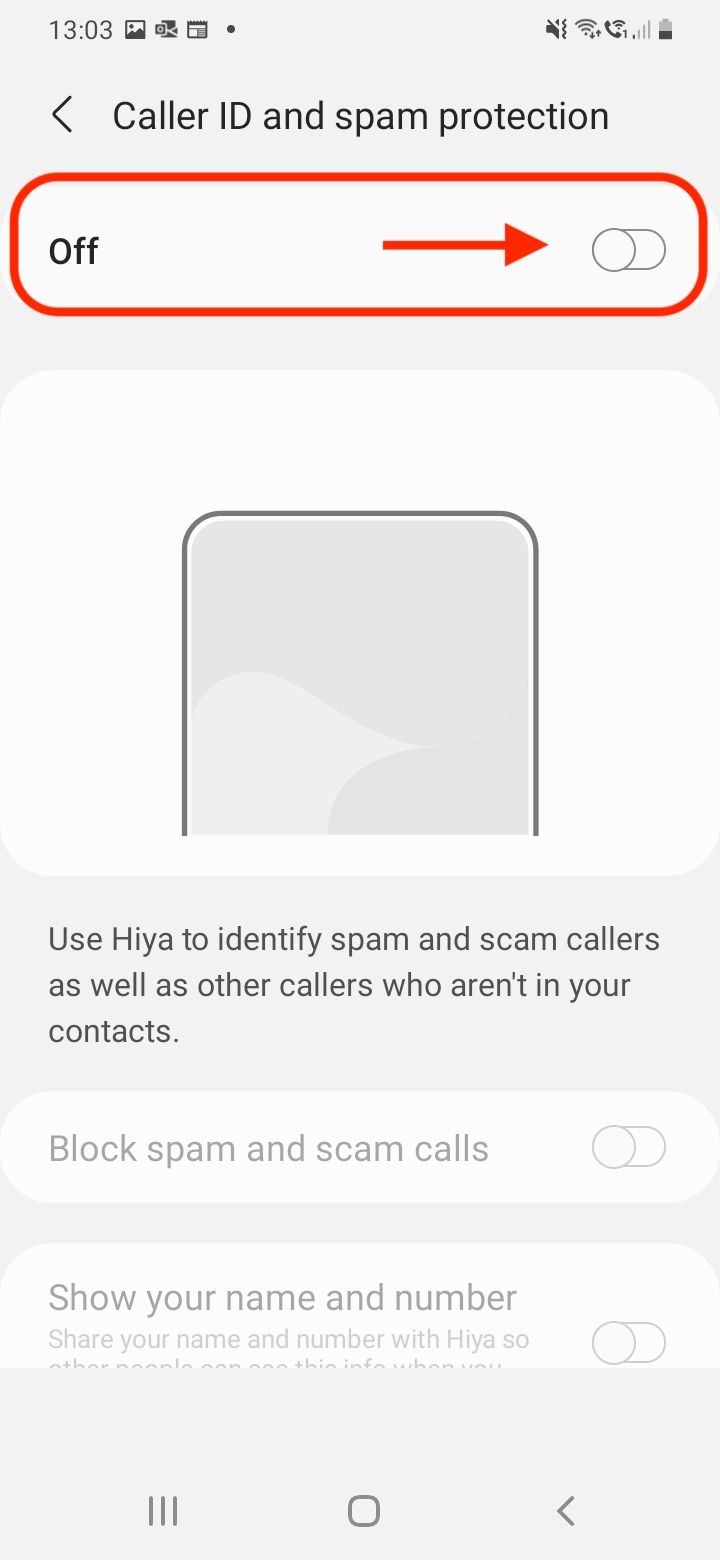Image resolution: width=720 pixels, height=1560 pixels.
Task: Enable Caller ID and spam protection
Action: click(x=629, y=249)
